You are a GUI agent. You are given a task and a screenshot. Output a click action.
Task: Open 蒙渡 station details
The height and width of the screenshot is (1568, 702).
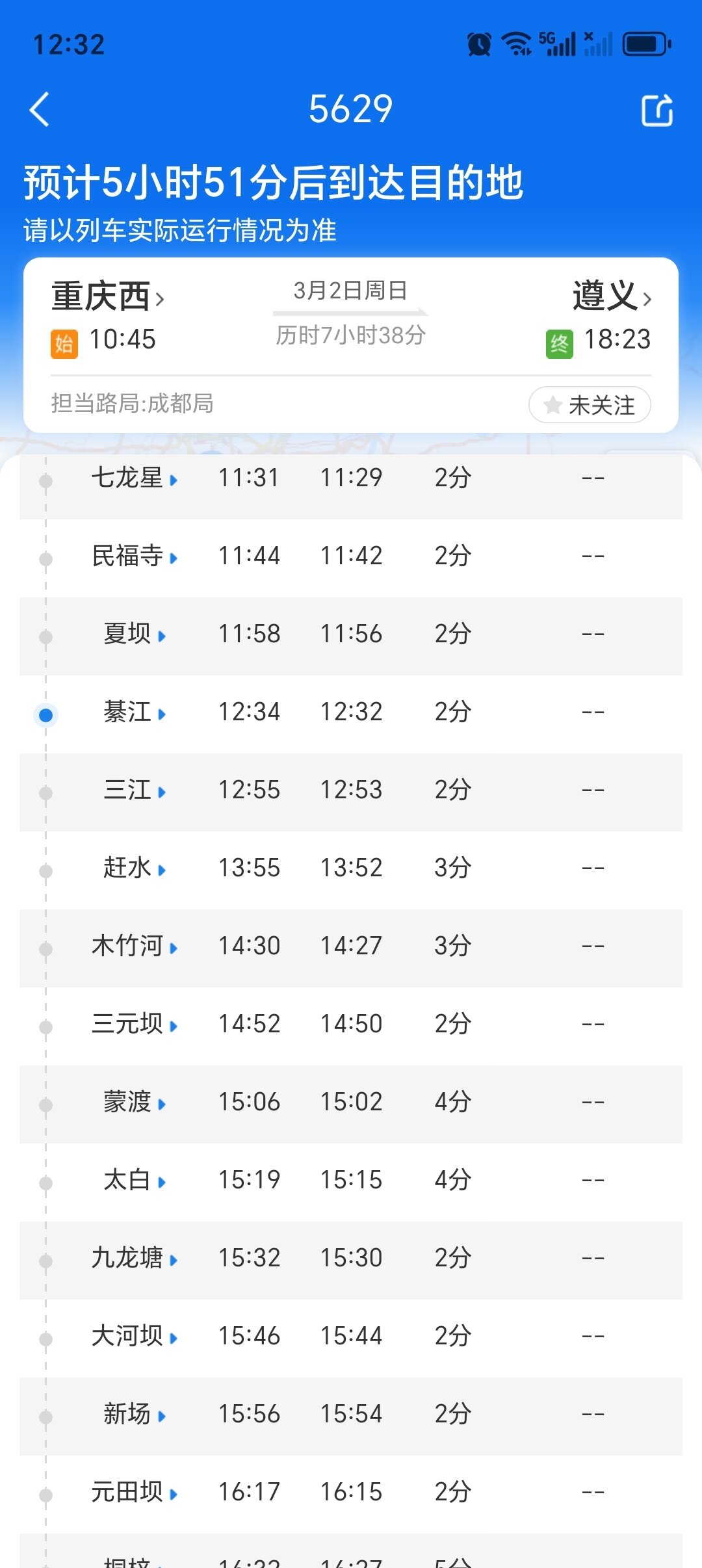click(x=134, y=1103)
